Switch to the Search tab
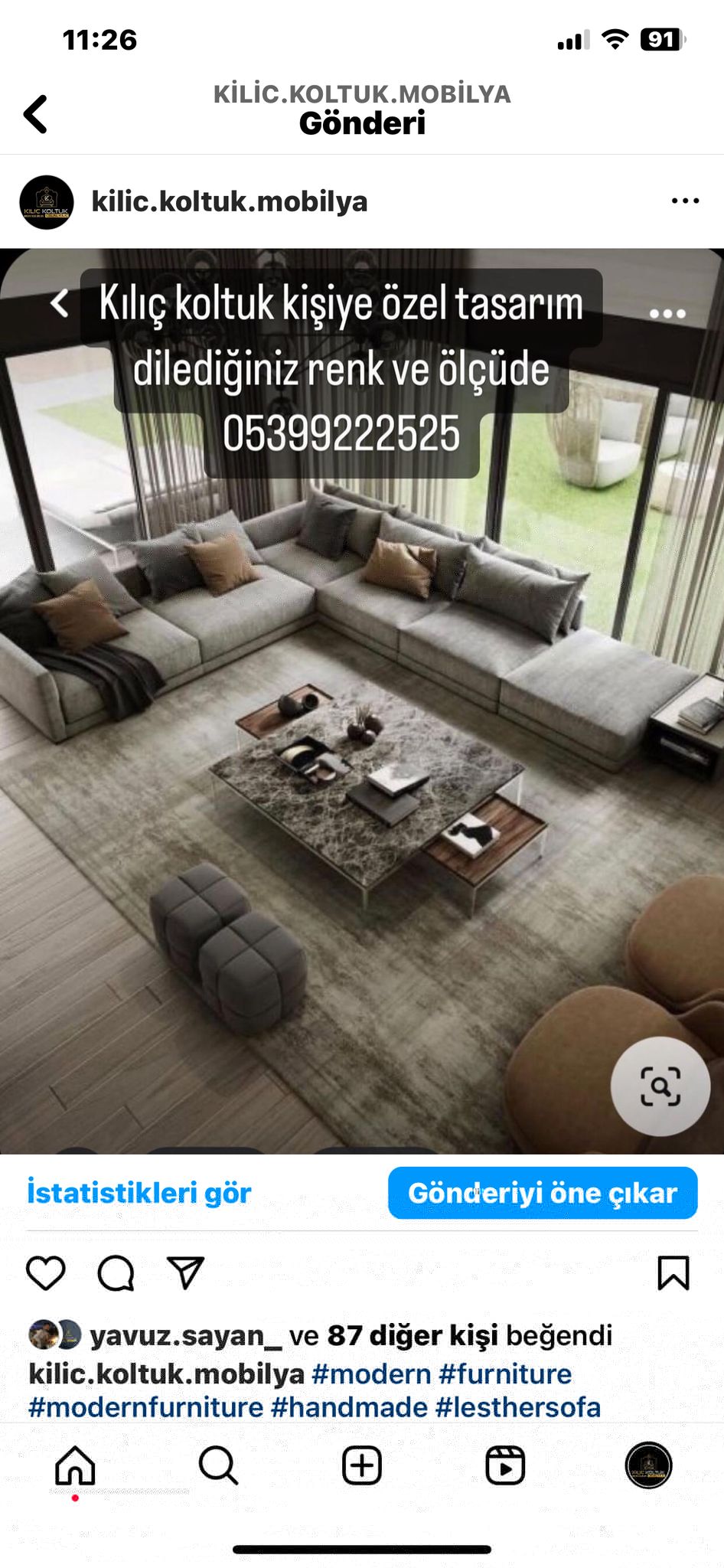Viewport: 724px width, 1568px height. pyautogui.click(x=218, y=1465)
